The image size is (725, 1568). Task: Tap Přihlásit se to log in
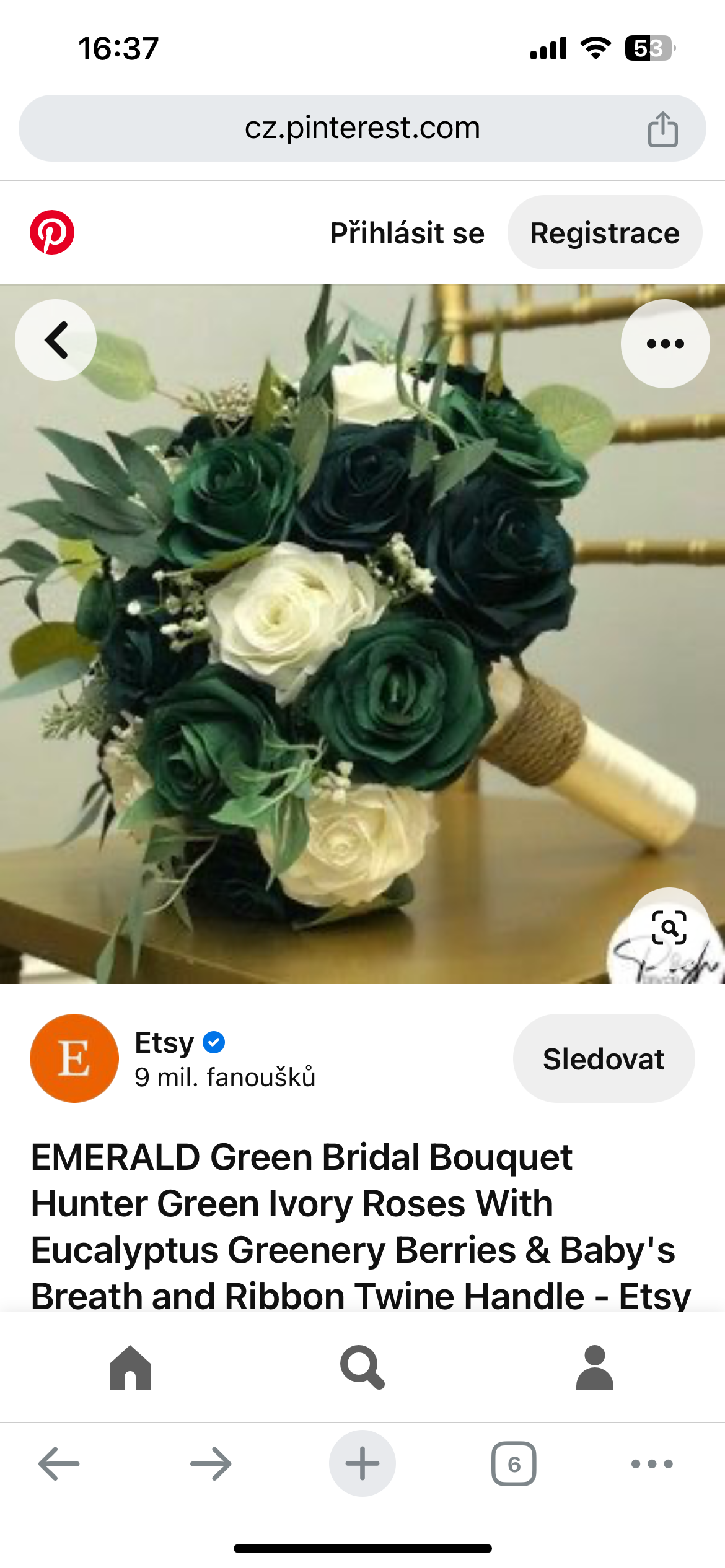[407, 233]
